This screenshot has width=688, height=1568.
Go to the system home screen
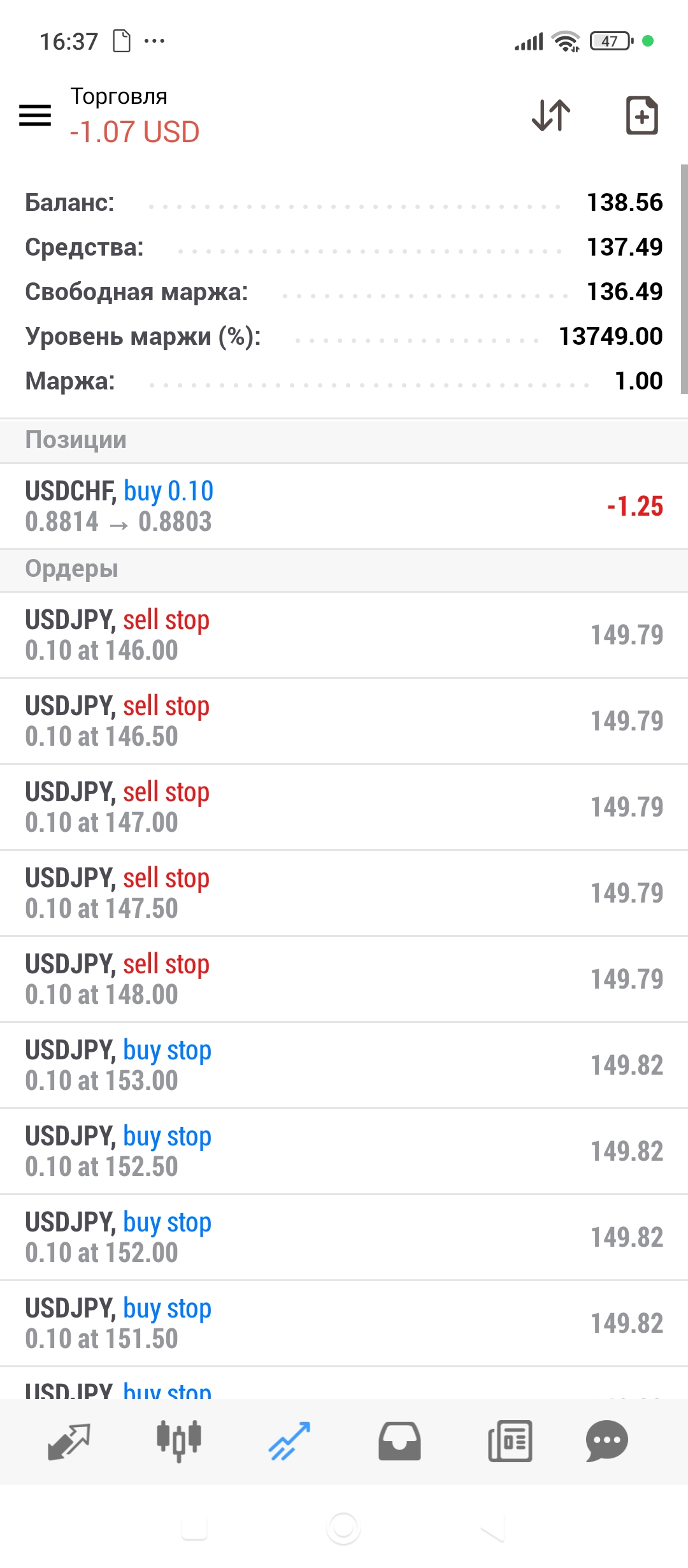344,1528
